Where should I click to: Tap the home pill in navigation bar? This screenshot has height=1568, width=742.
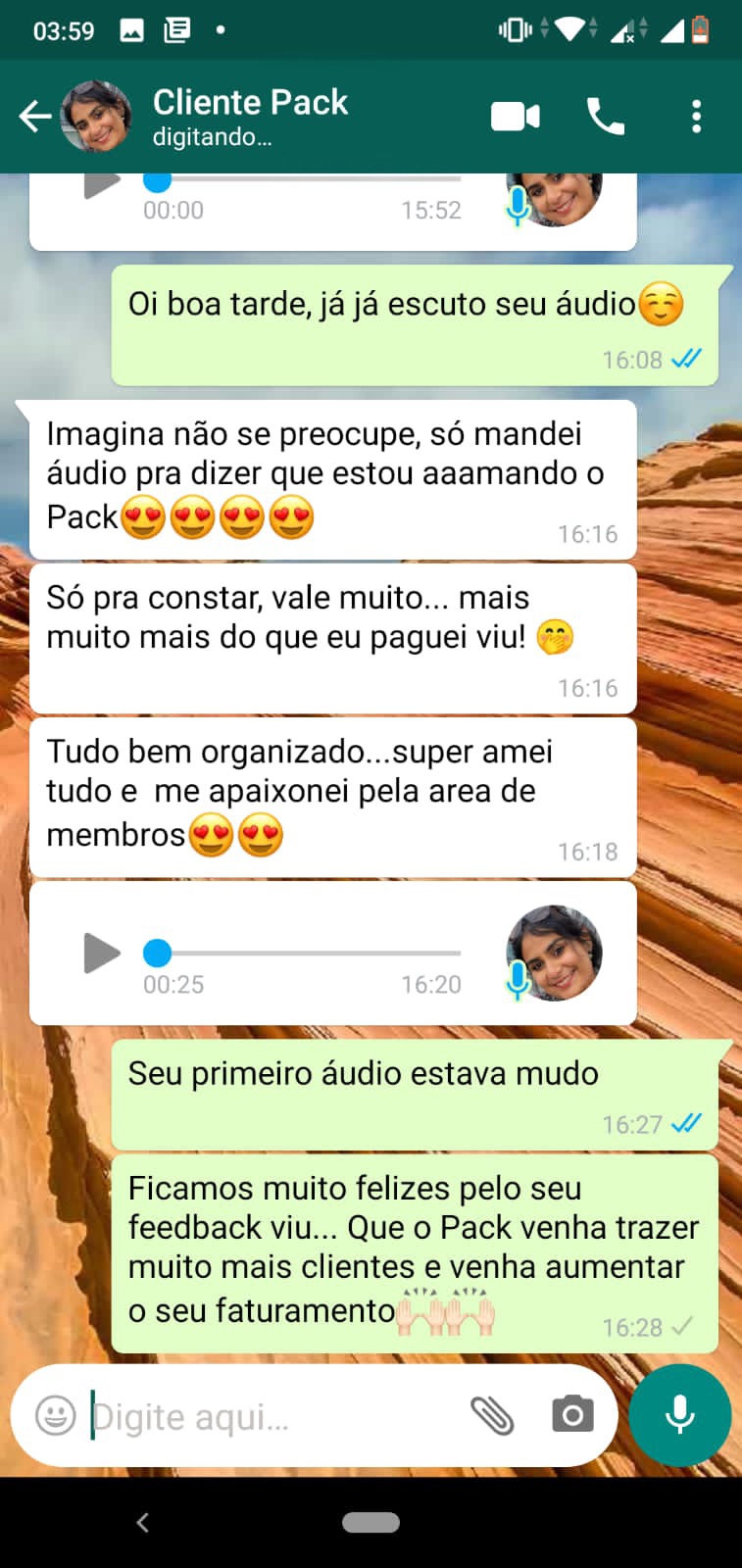pyautogui.click(x=371, y=1522)
